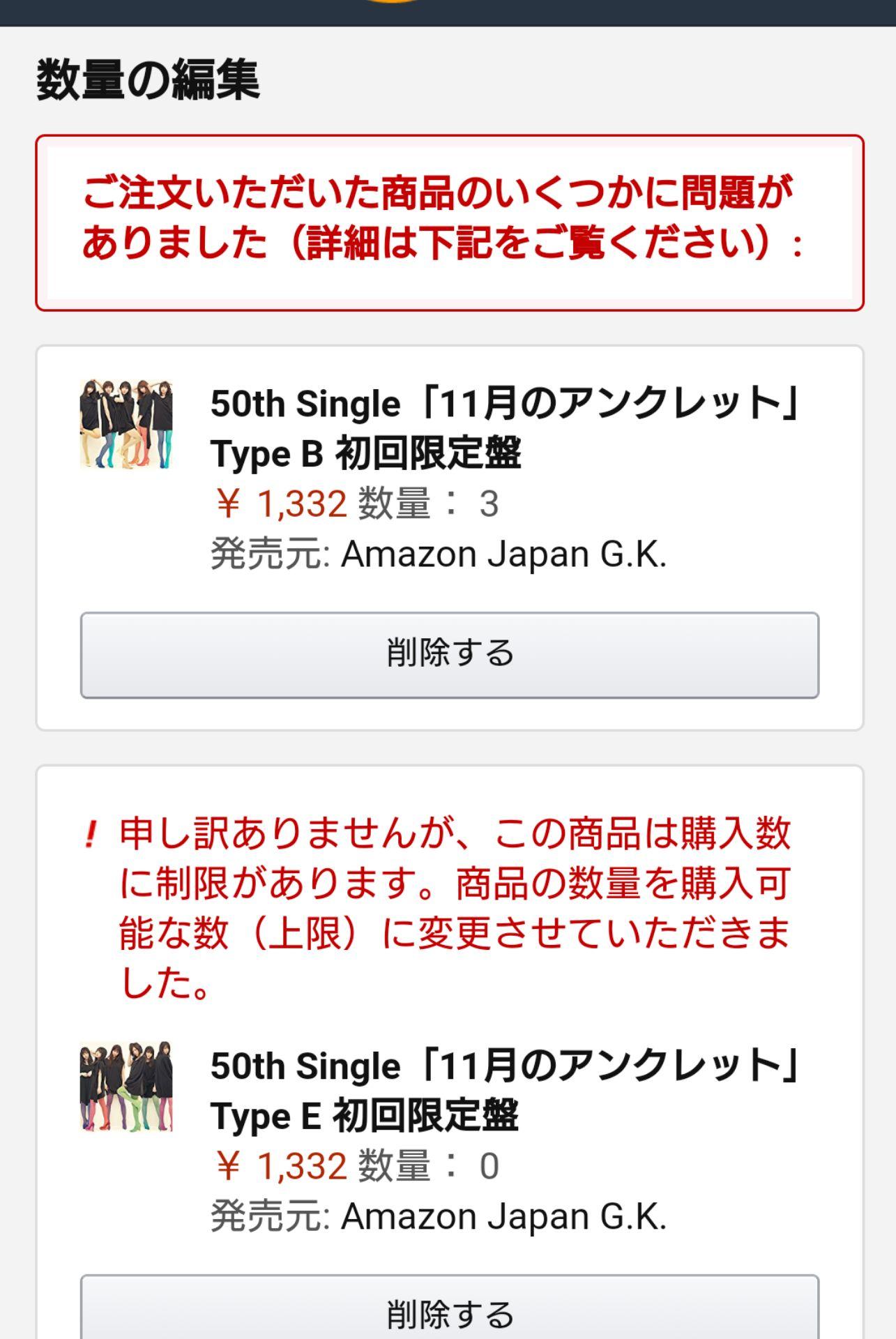Open the Type E single product thumbnail

pos(126,1086)
